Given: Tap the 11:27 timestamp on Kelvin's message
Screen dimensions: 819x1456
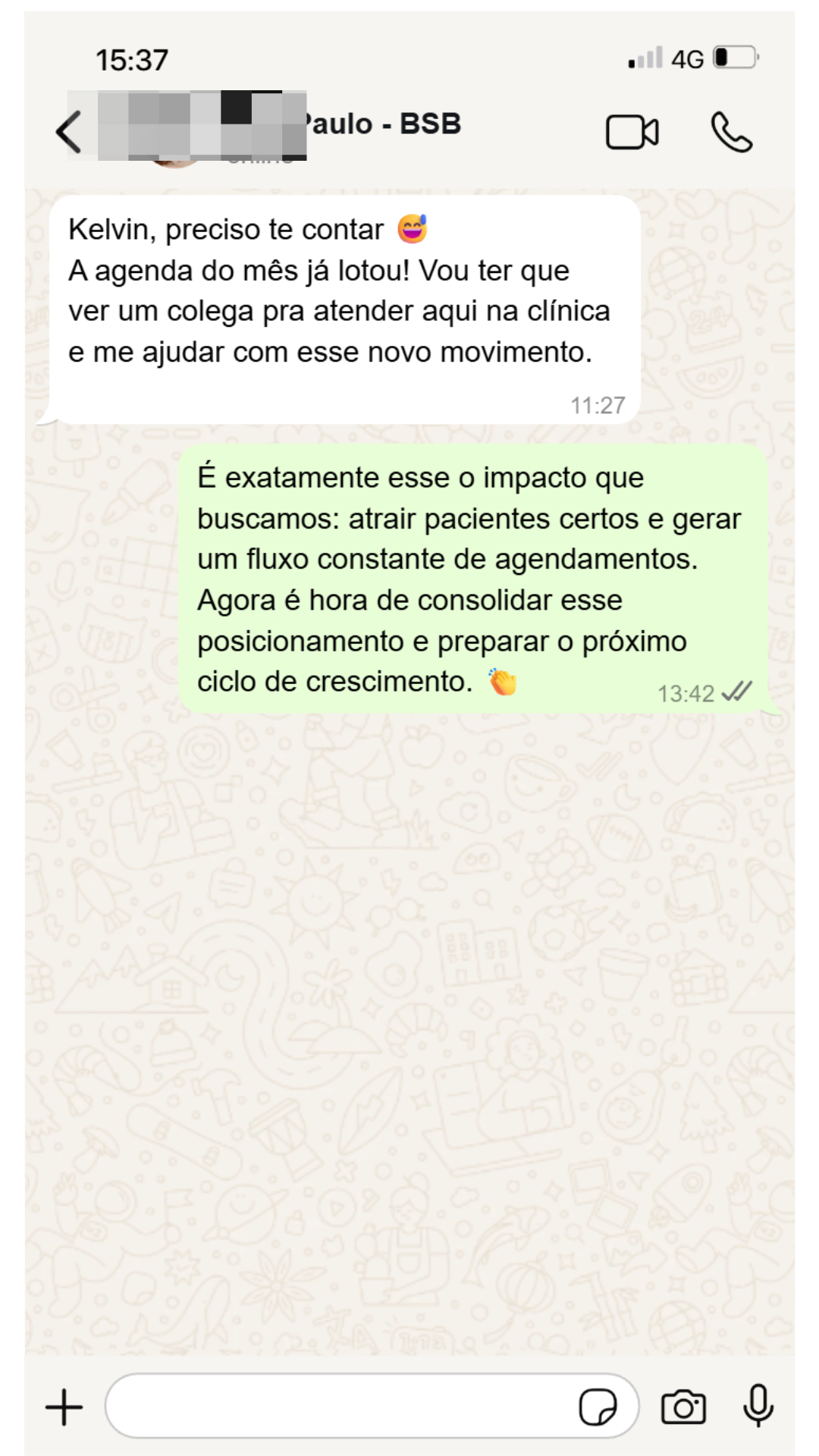Looking at the screenshot, I should (x=598, y=406).
